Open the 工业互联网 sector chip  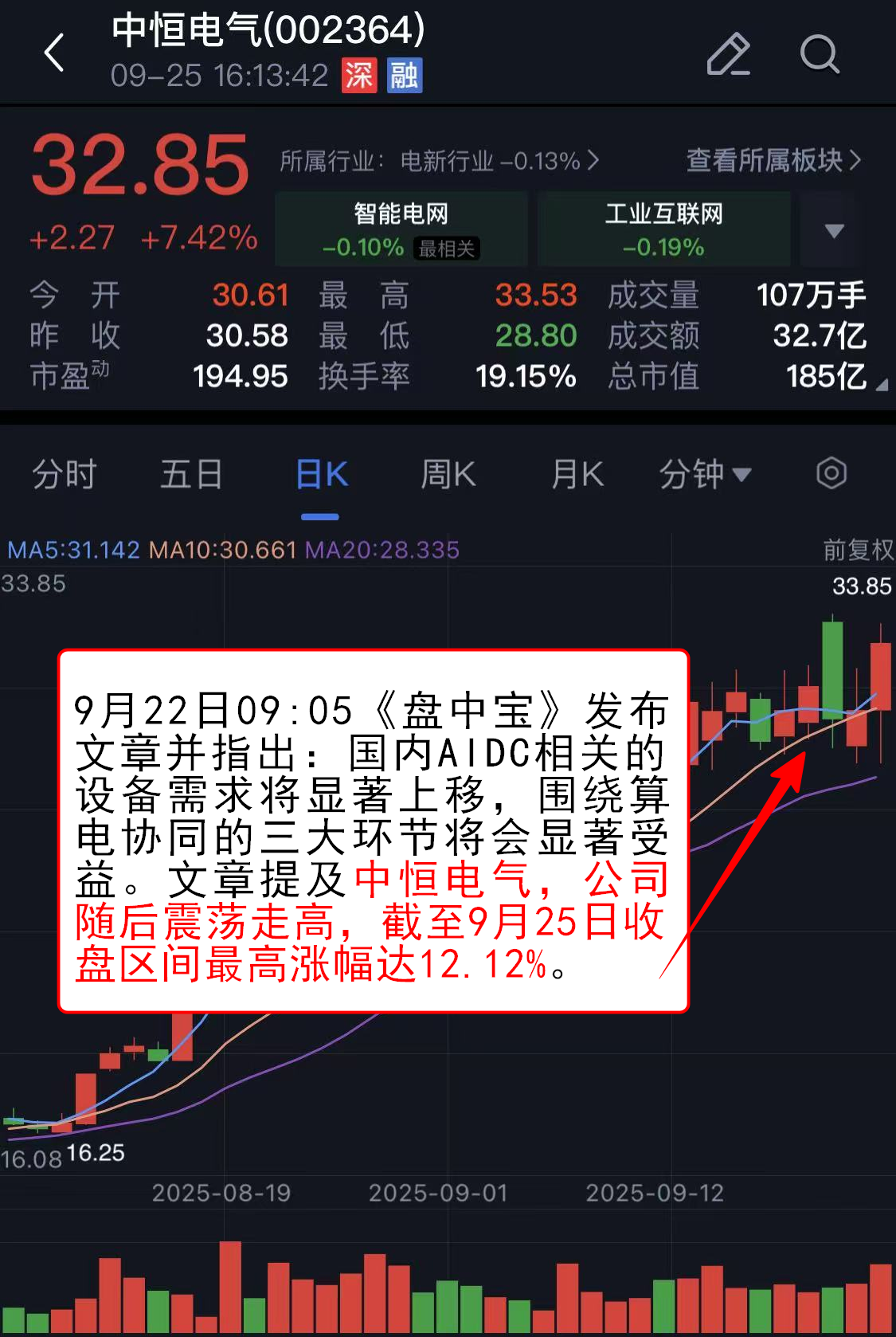pos(663,229)
